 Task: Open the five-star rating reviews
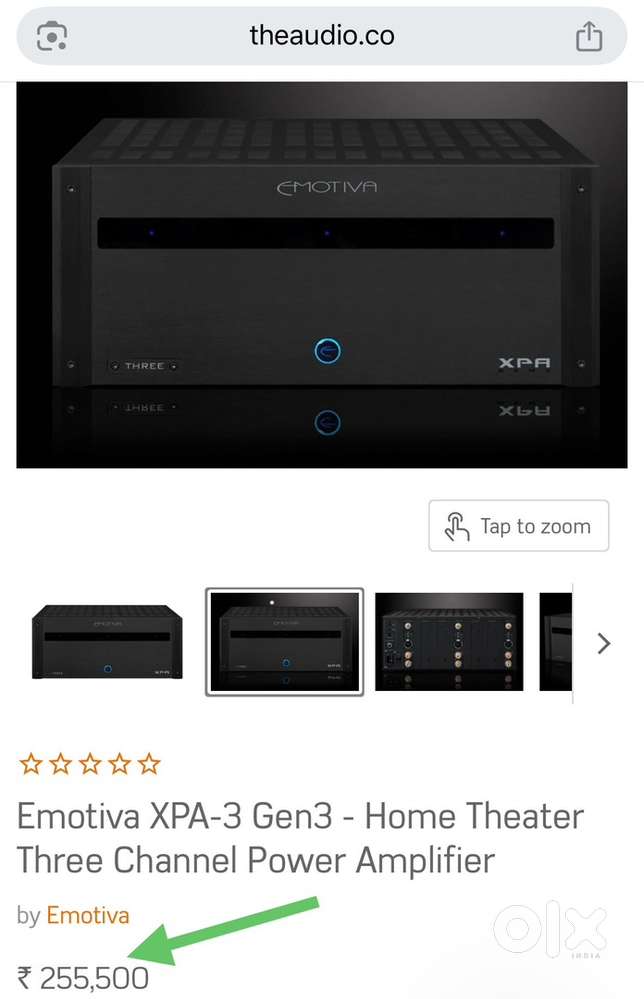[x=90, y=765]
